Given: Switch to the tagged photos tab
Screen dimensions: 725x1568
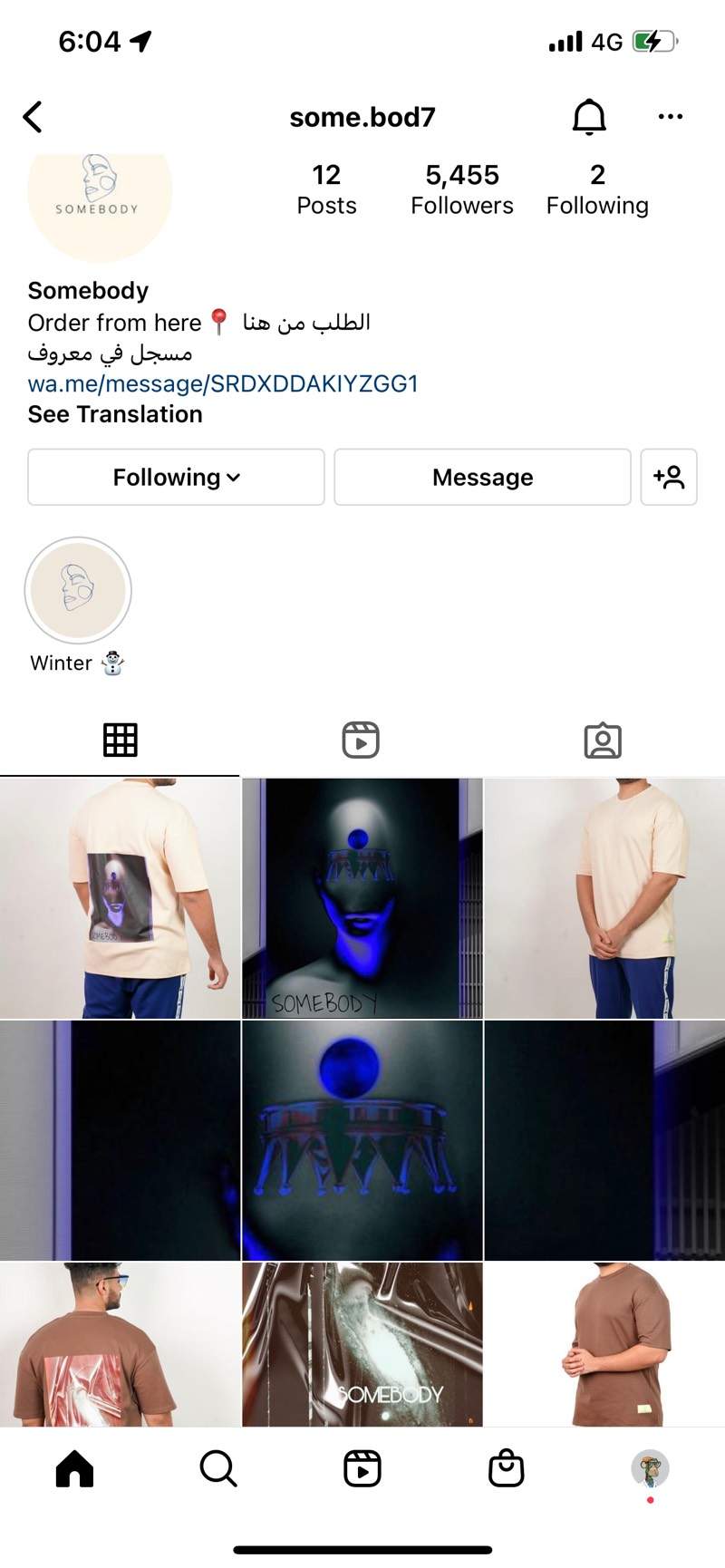Looking at the screenshot, I should pos(603,740).
